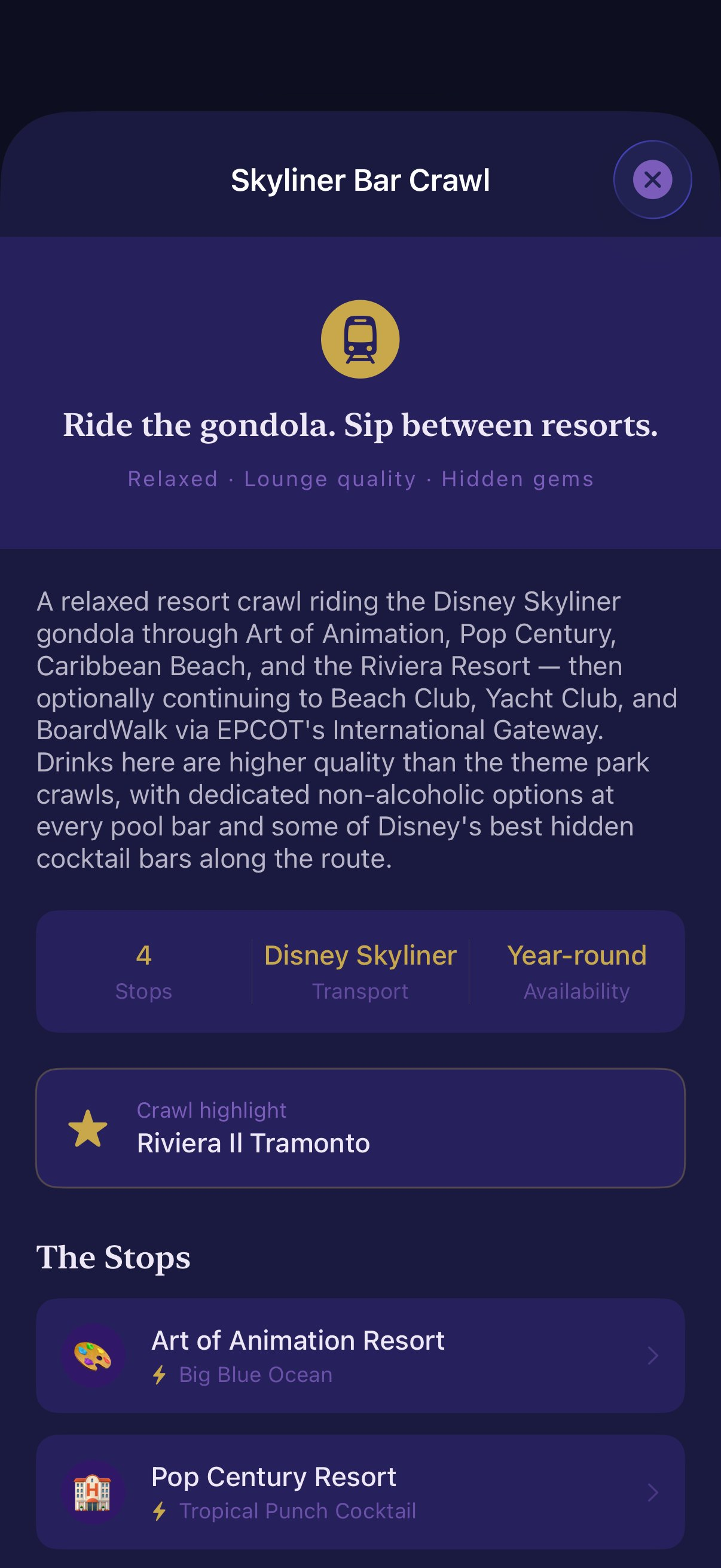Open details via the Riviera Il Tramonto highlight card

(360, 1130)
